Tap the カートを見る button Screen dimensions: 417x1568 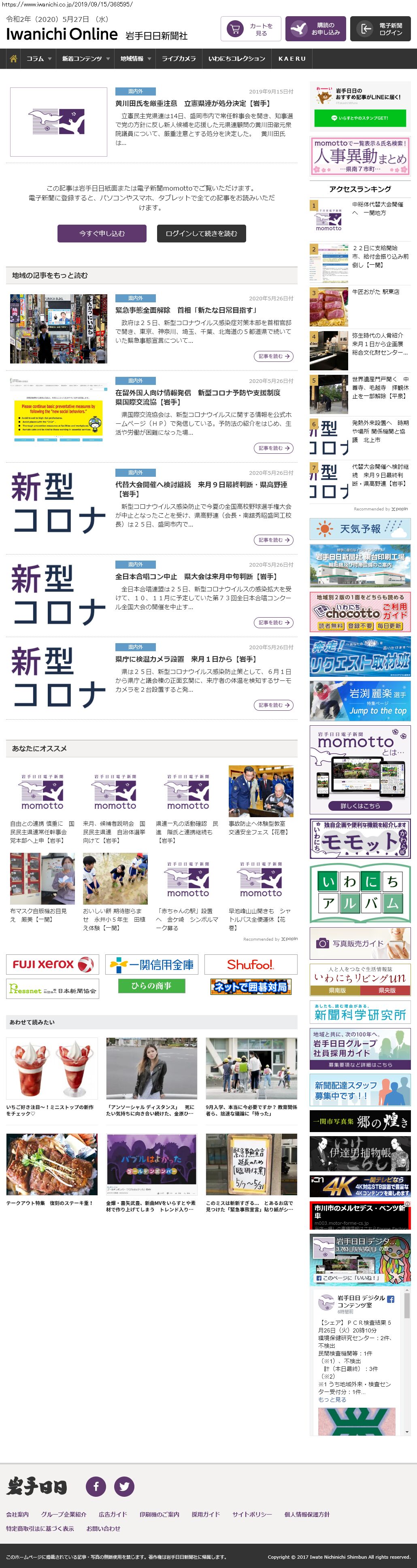tap(250, 29)
